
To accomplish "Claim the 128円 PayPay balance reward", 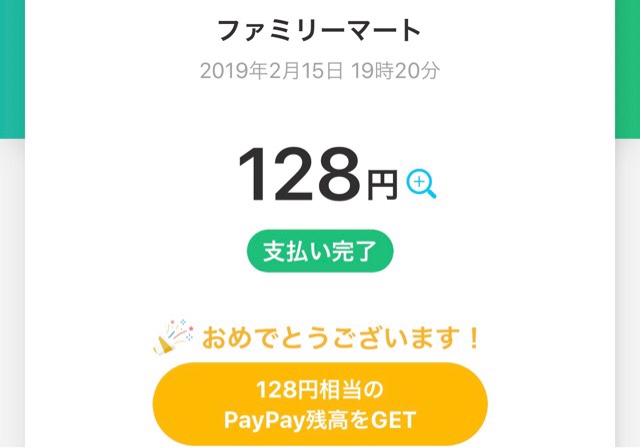I will pyautogui.click(x=319, y=403).
